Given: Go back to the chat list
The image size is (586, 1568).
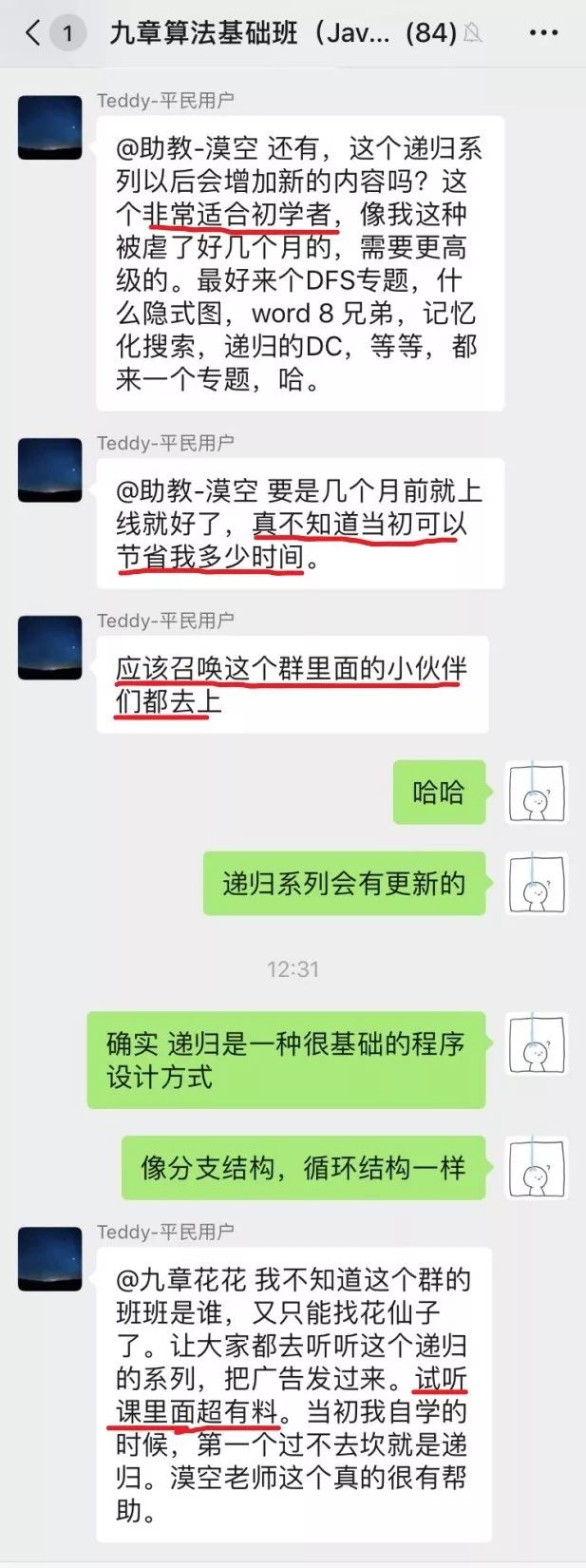Looking at the screenshot, I should pyautogui.click(x=34, y=33).
